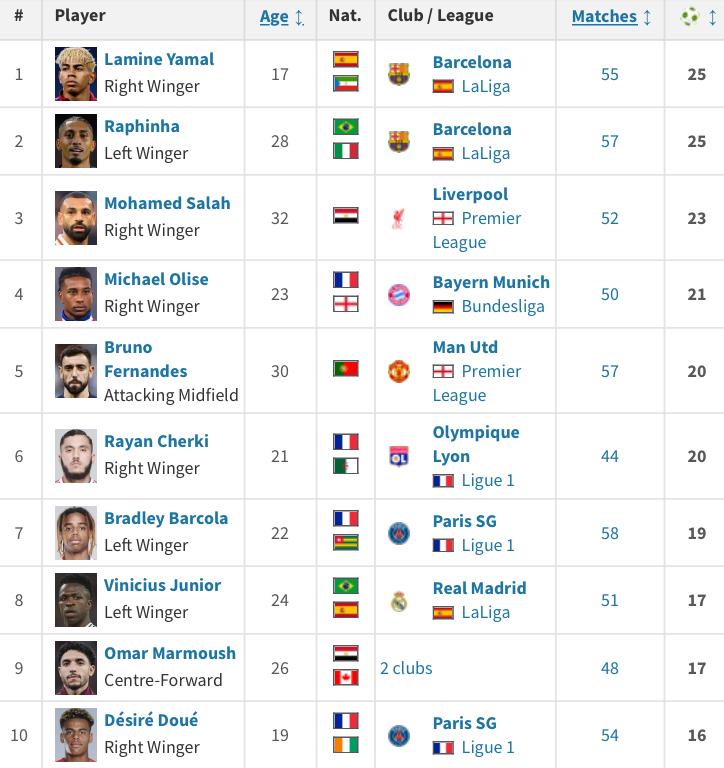Viewport: 724px width, 768px height.
Task: Expand the 2 clubs link for Marmoush
Action: (x=406, y=668)
